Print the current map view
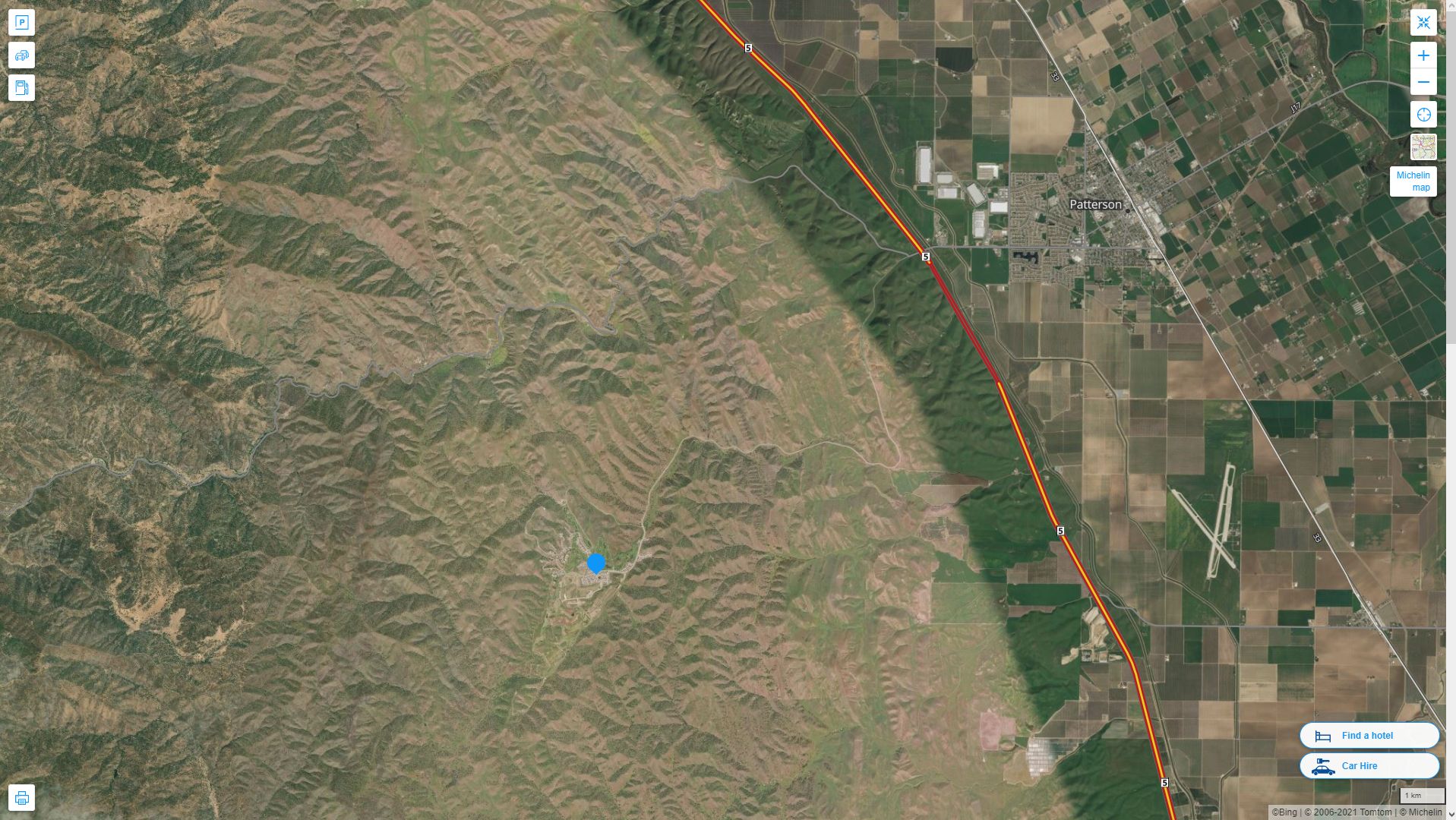Screen dimensions: 1456x820 [x=21, y=798]
